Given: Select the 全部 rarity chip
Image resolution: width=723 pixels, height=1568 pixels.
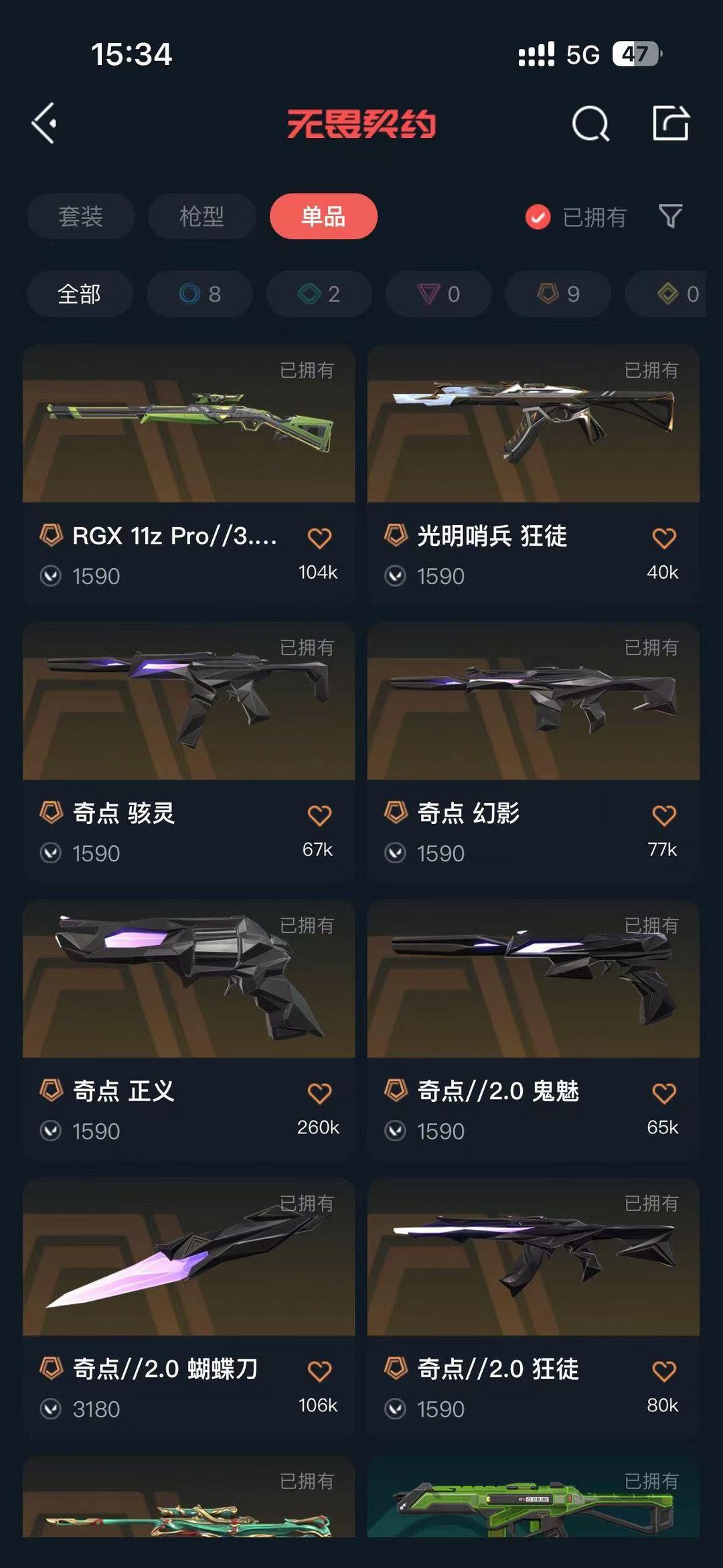Looking at the screenshot, I should pos(80,294).
